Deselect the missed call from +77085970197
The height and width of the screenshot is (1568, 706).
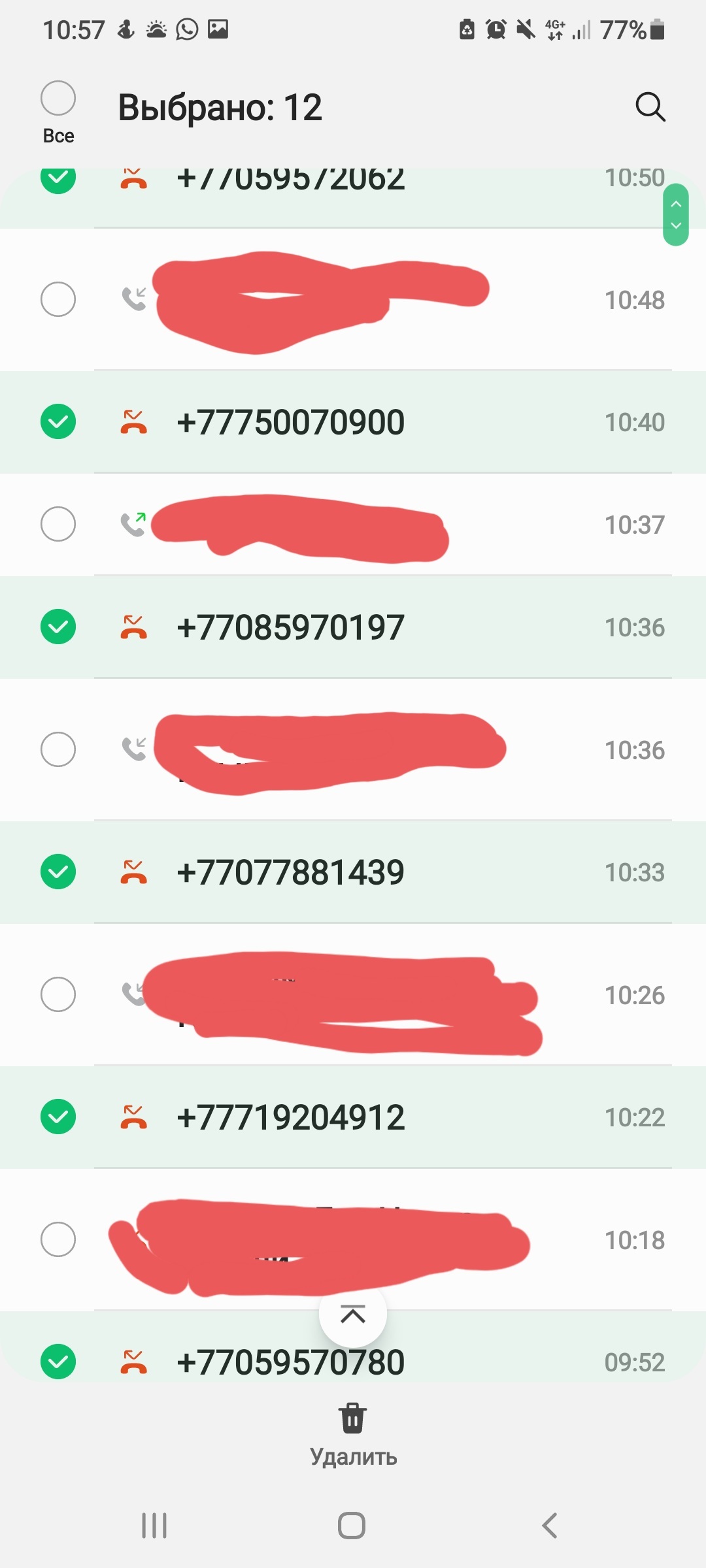58,627
